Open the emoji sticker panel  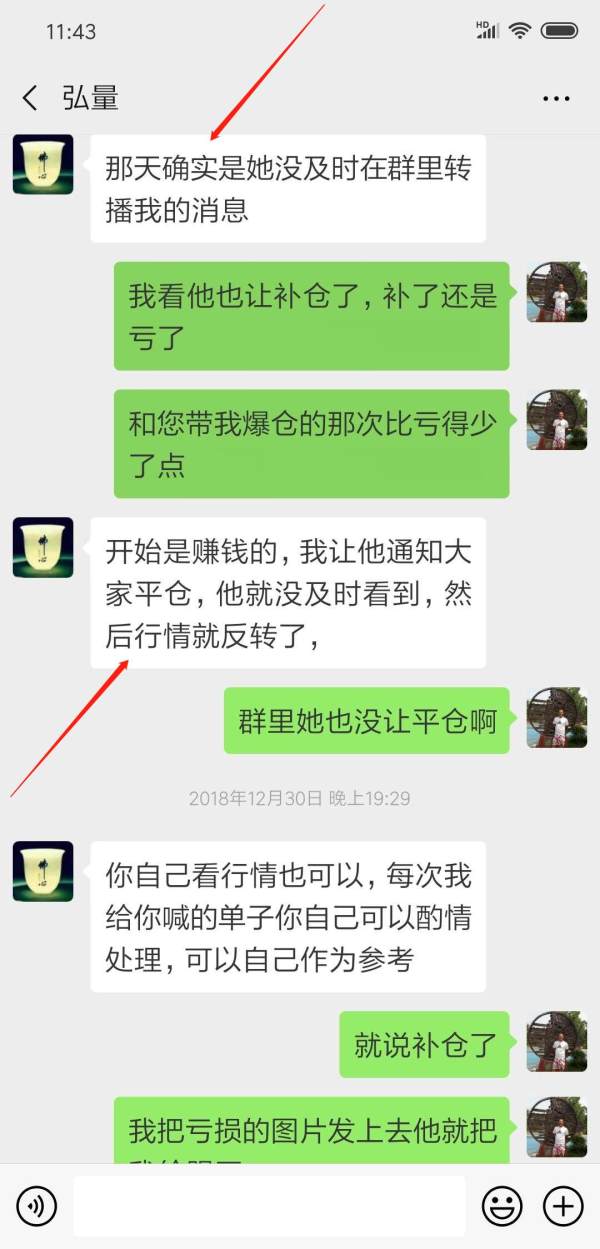click(x=502, y=1206)
